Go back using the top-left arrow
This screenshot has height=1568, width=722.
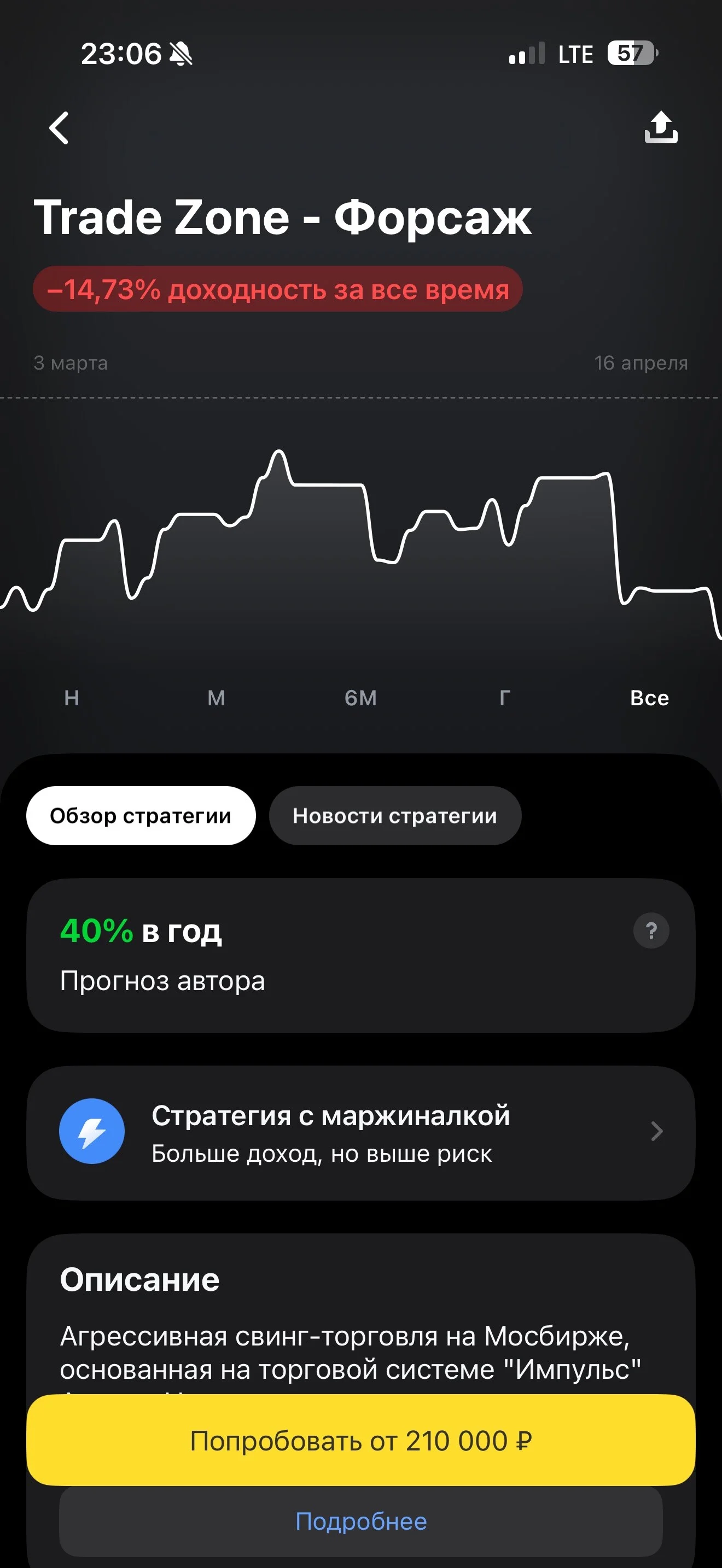pos(59,128)
